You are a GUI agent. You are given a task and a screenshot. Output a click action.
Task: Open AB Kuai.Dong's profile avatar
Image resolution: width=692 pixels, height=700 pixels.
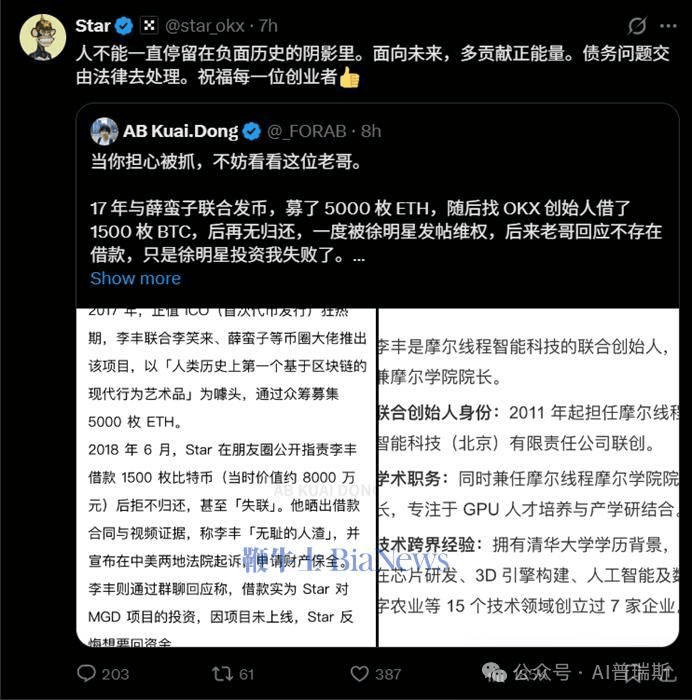(105, 130)
